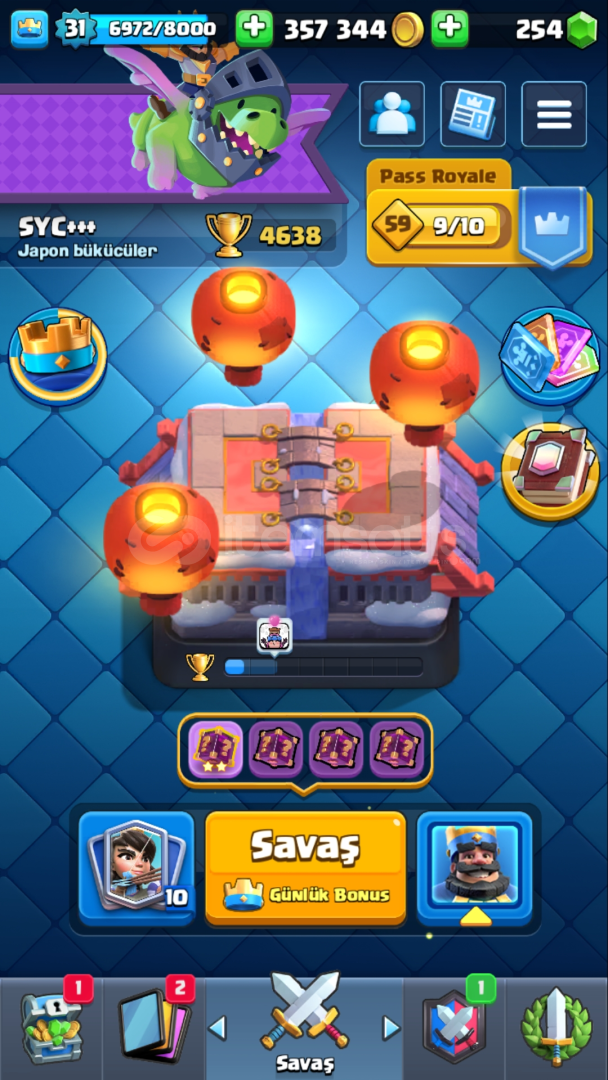Image resolution: width=608 pixels, height=1080 pixels.
Task: Start a battle with the Savaş button
Action: 306,868
